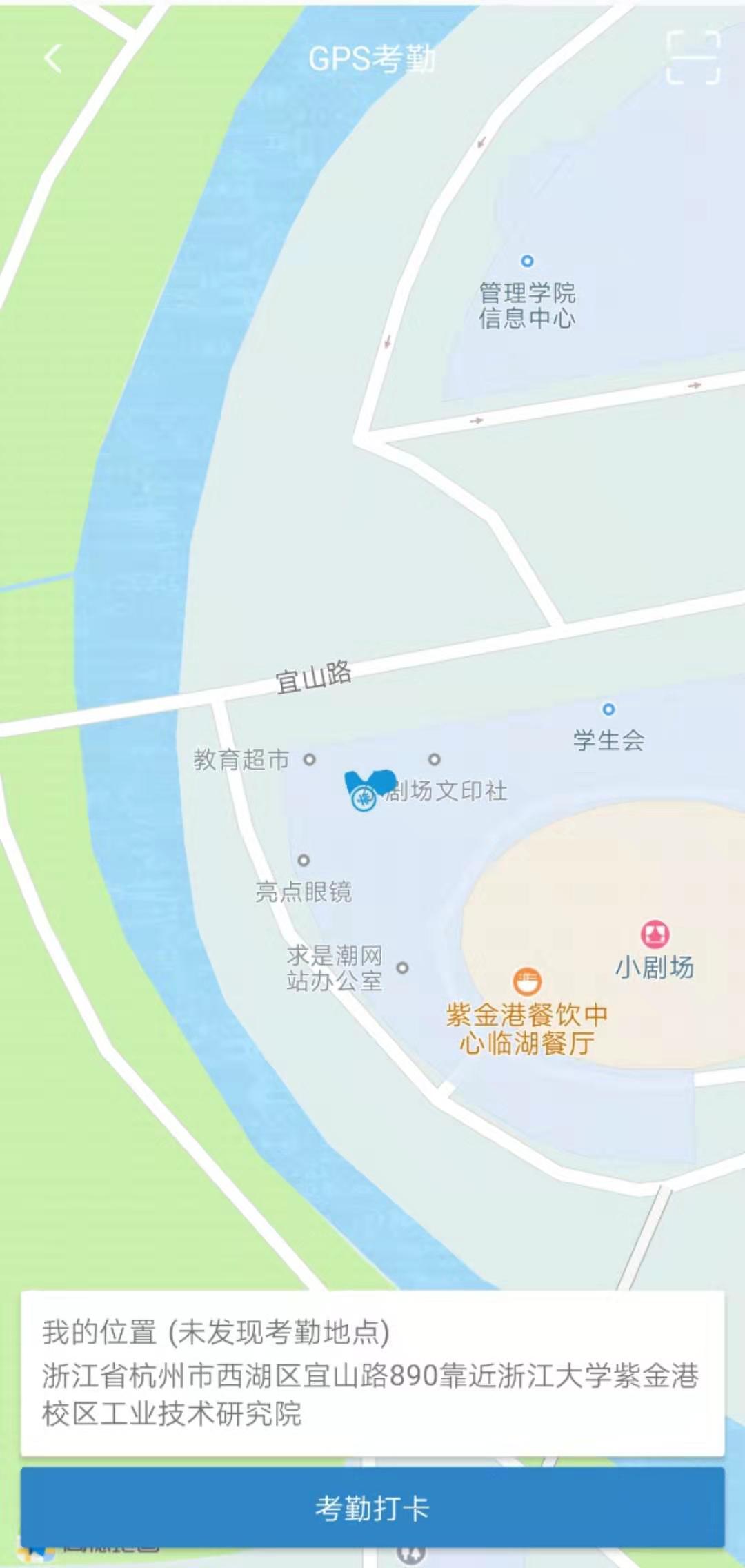Select the 紫金港餐饮中心 orange restaurant icon
Viewport: 745px width, 1568px height.
[526, 980]
